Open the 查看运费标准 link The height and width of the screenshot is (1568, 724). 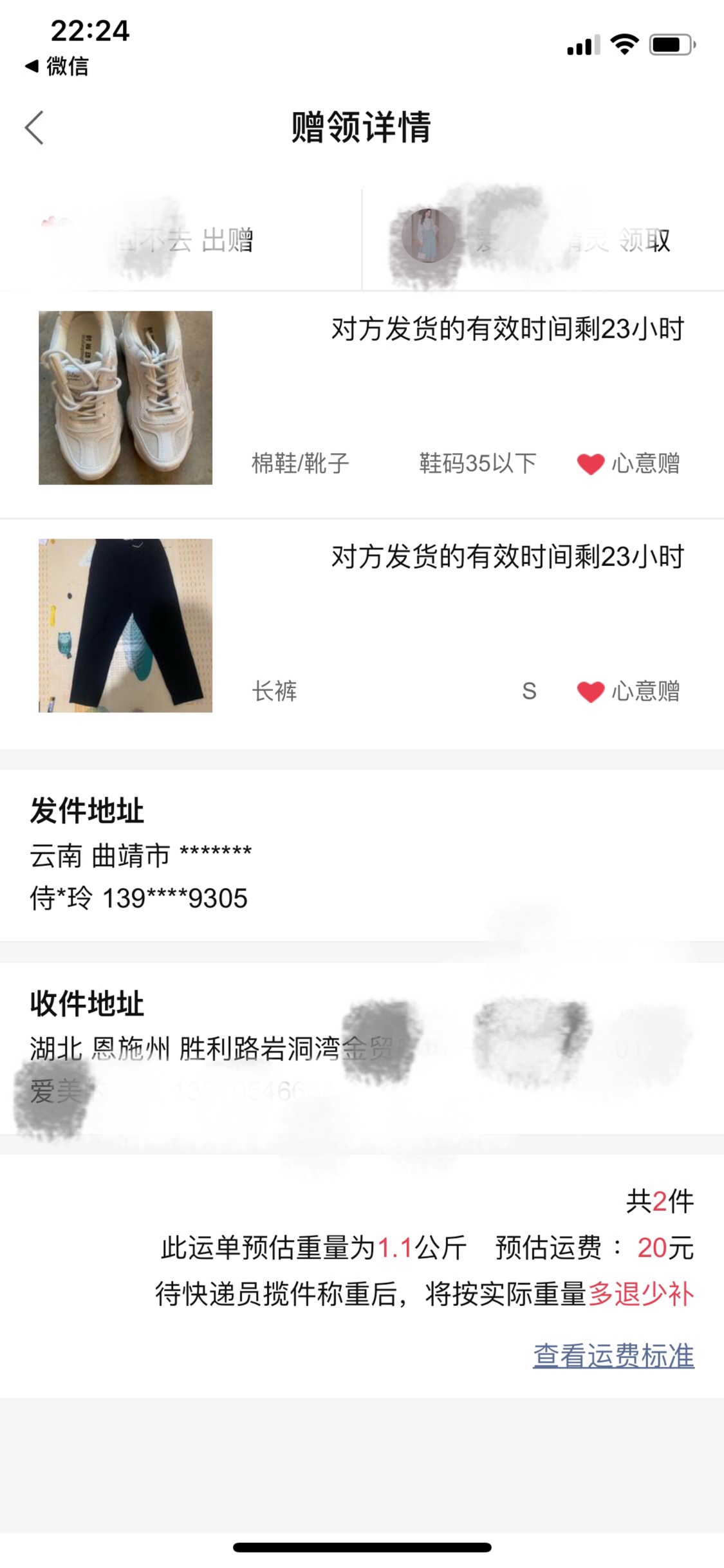[613, 1355]
